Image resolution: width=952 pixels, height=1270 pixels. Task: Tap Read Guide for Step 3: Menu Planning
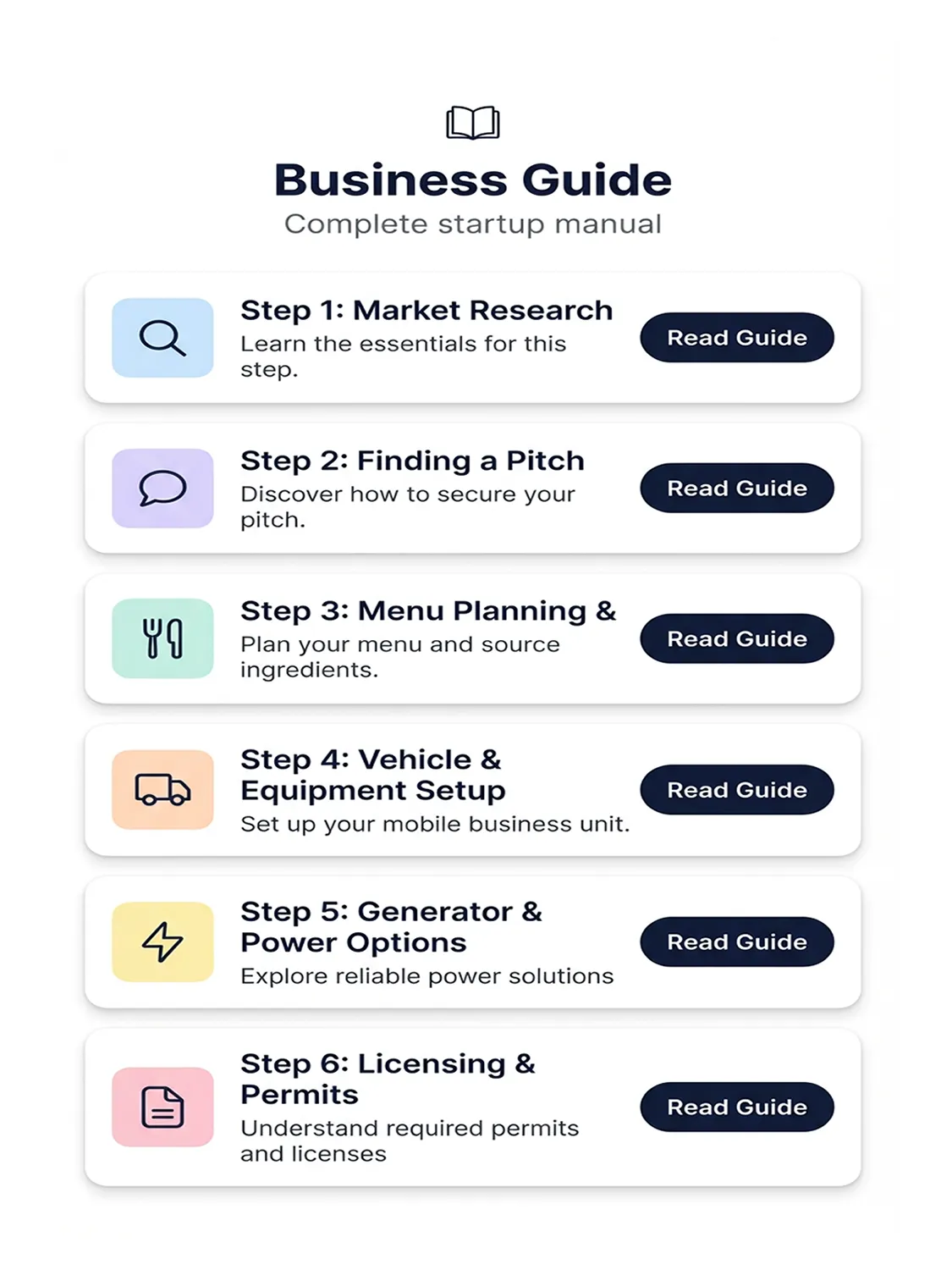pyautogui.click(x=736, y=639)
